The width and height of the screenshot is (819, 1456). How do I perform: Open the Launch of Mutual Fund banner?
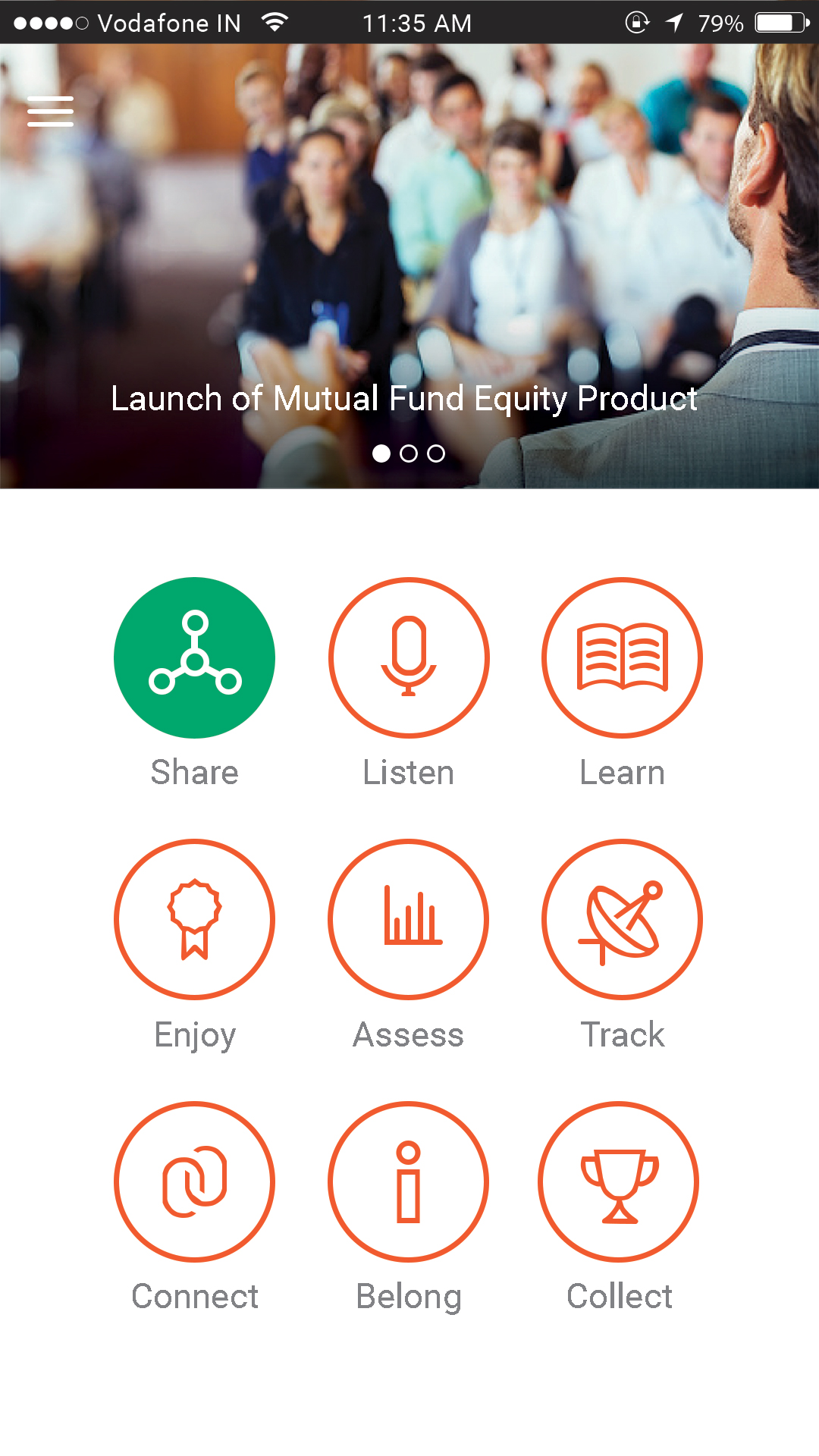tap(403, 398)
